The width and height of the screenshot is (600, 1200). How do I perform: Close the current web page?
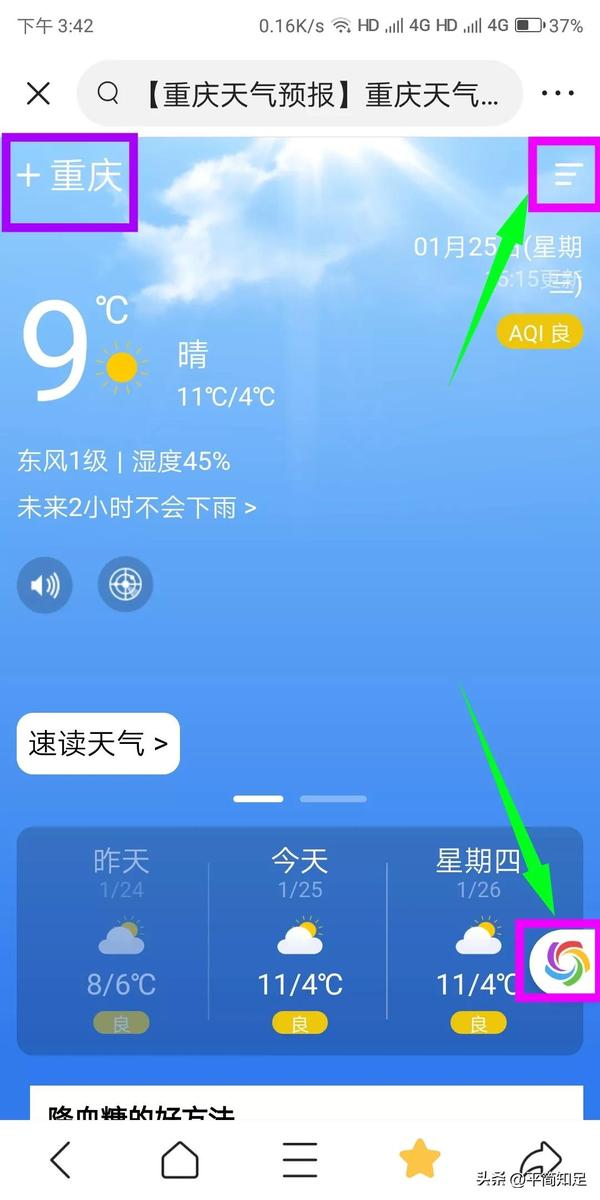(38, 93)
